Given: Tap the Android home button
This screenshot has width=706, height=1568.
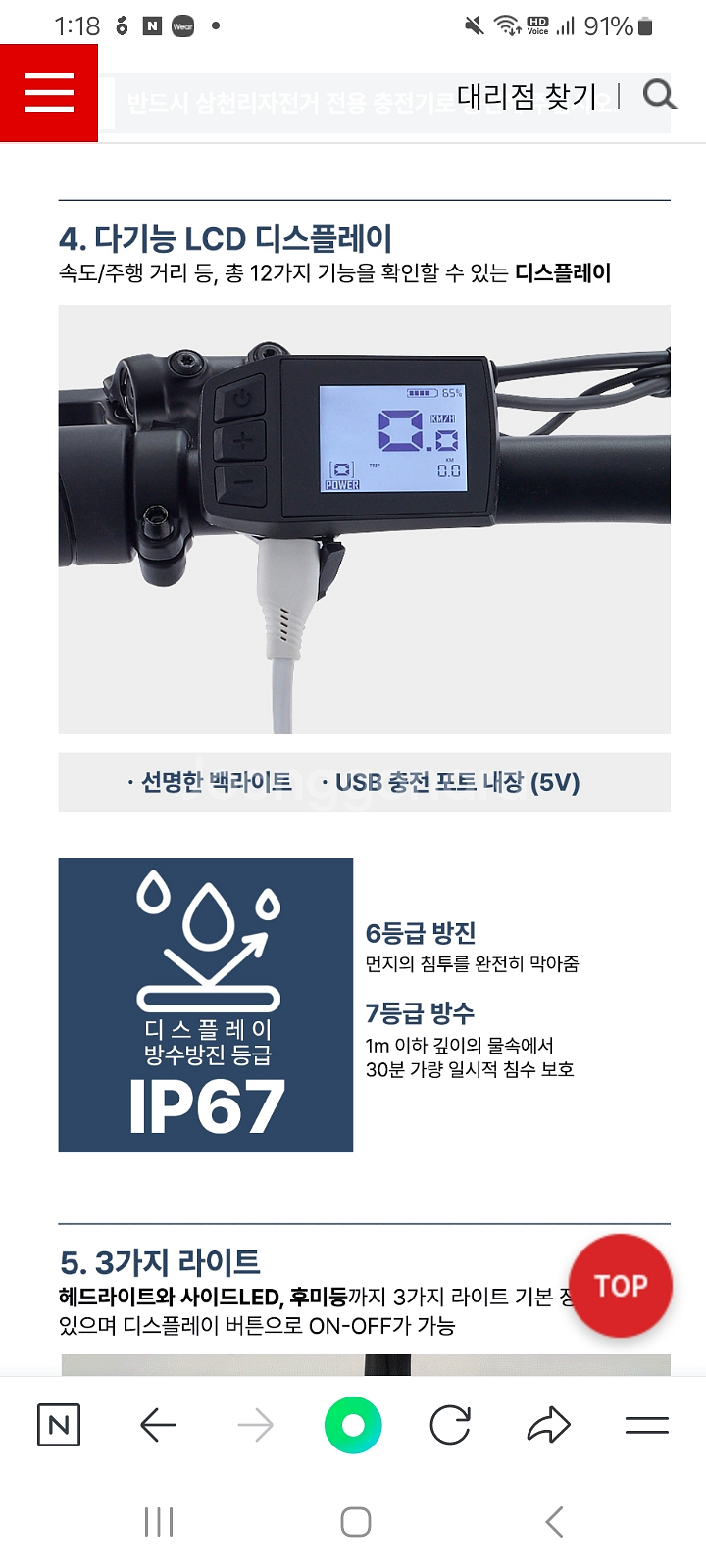Looking at the screenshot, I should 352,1522.
